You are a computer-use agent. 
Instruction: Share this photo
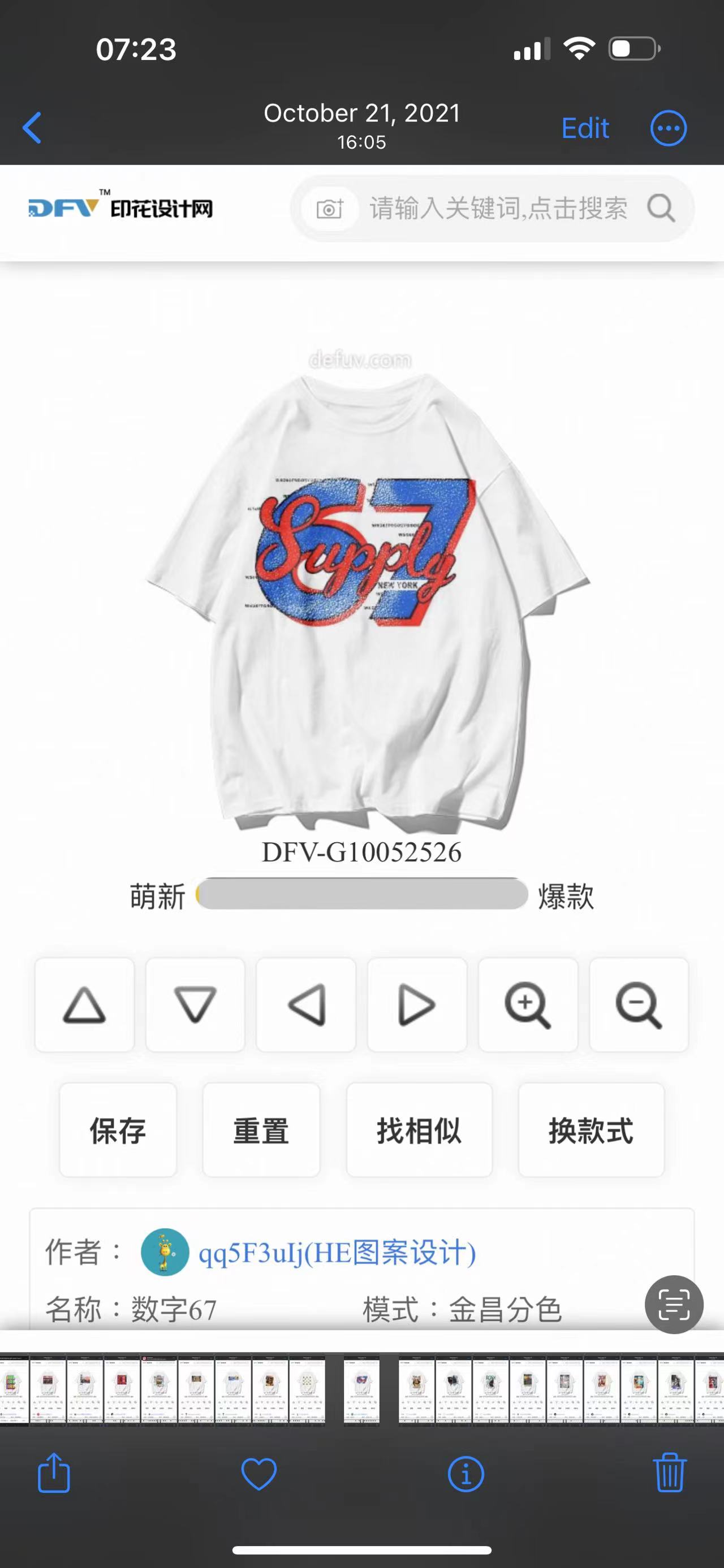[54, 1473]
